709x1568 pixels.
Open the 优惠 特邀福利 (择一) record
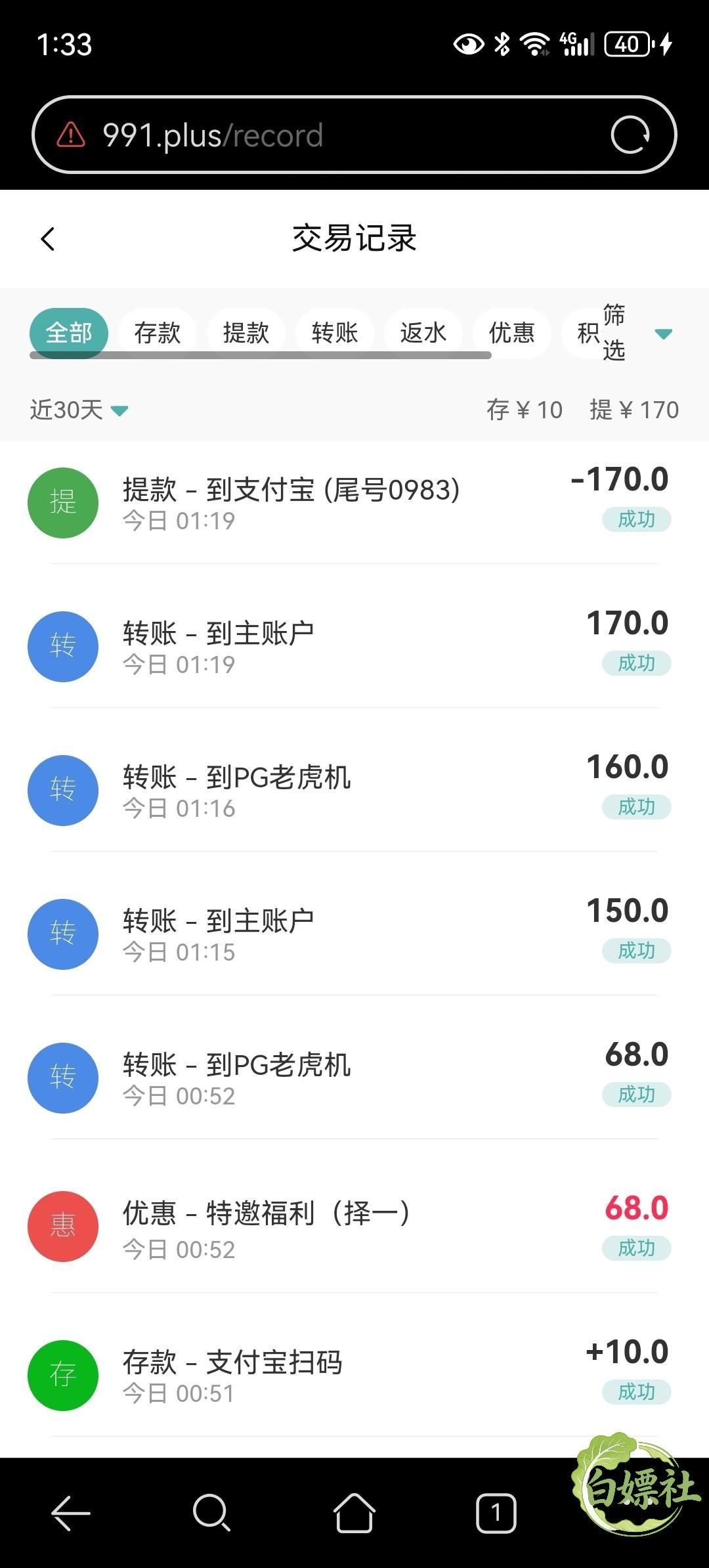click(354, 1227)
